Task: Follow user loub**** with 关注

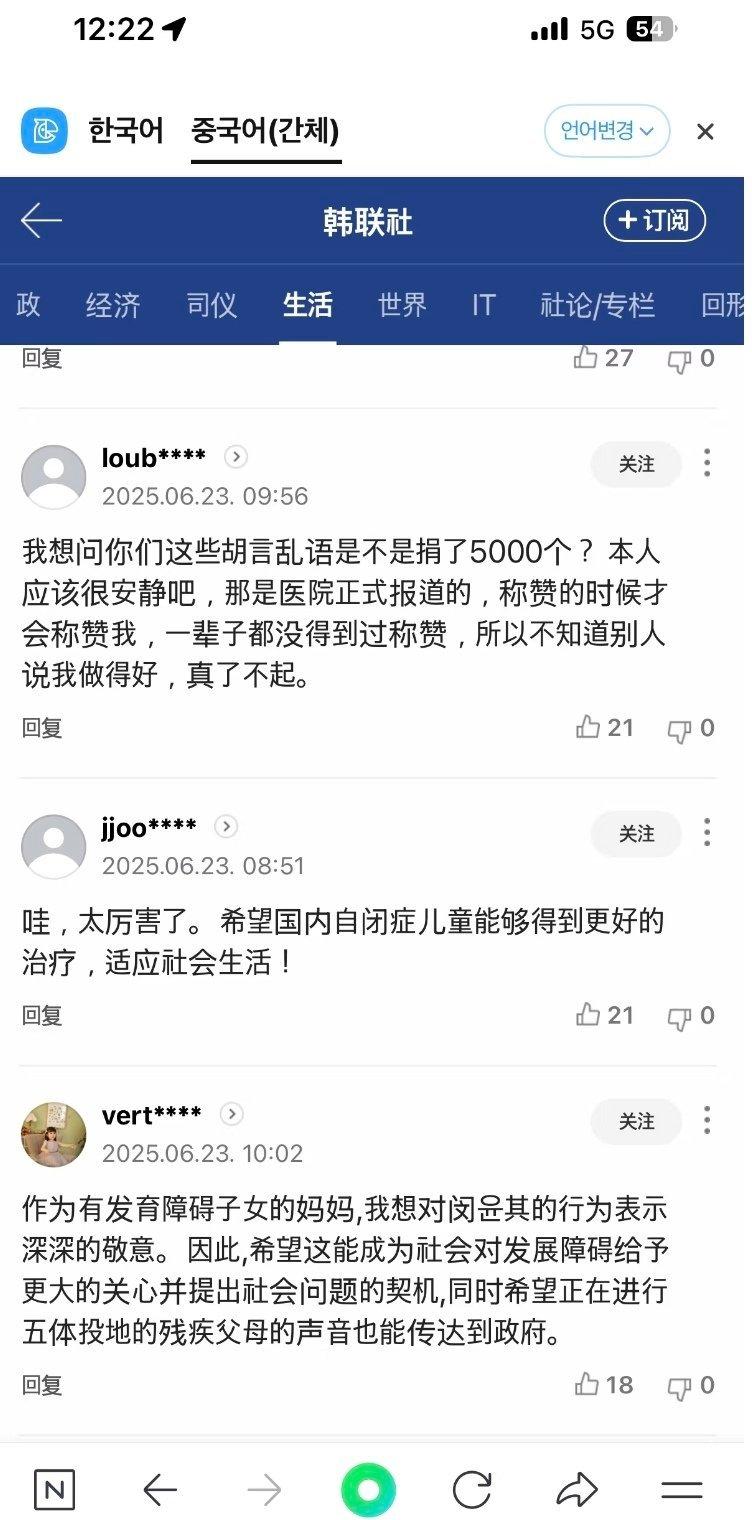Action: (x=636, y=465)
